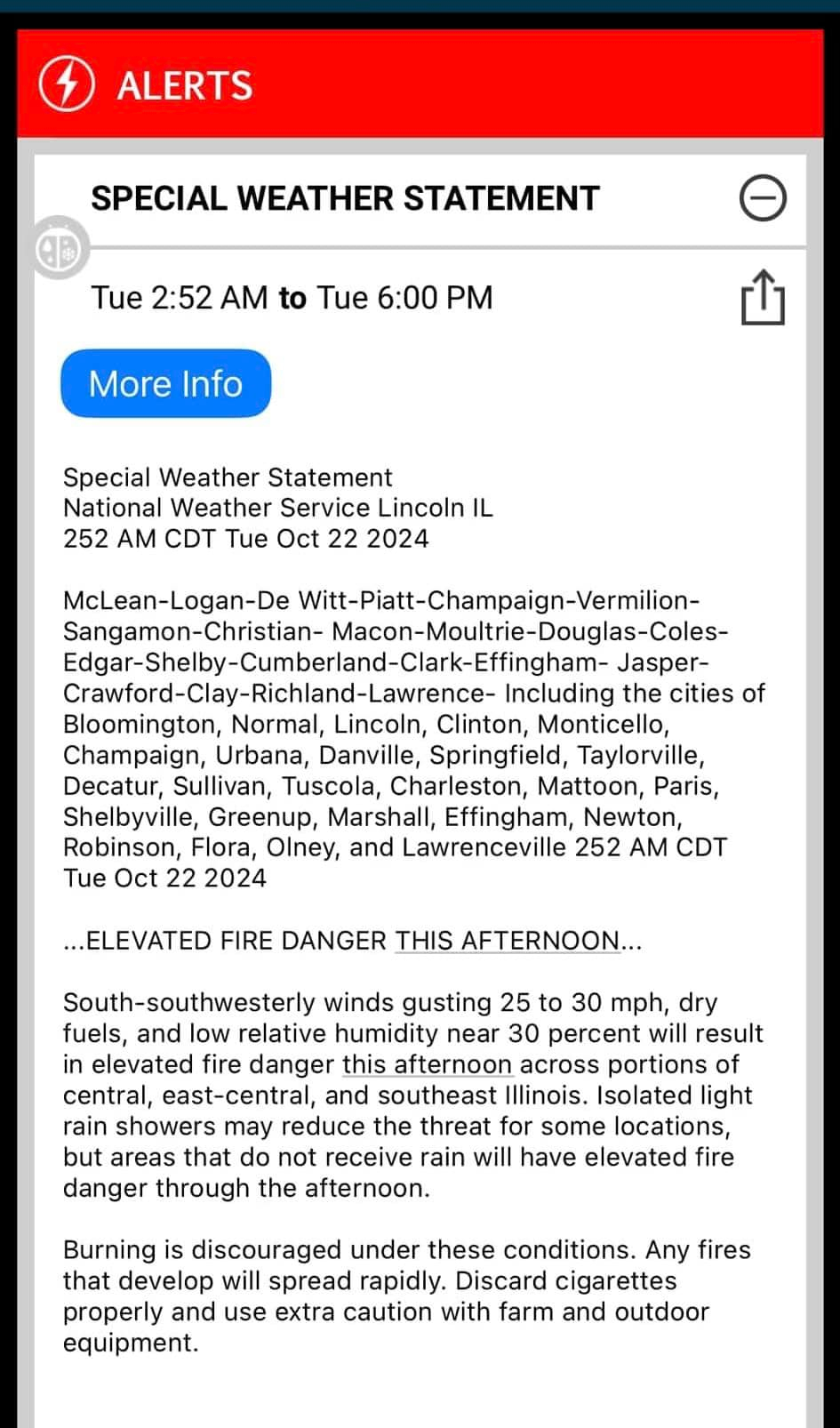Screen dimensions: 840x1428
Task: Collapse the Special Weather Statement alert
Action: pyautogui.click(x=763, y=197)
